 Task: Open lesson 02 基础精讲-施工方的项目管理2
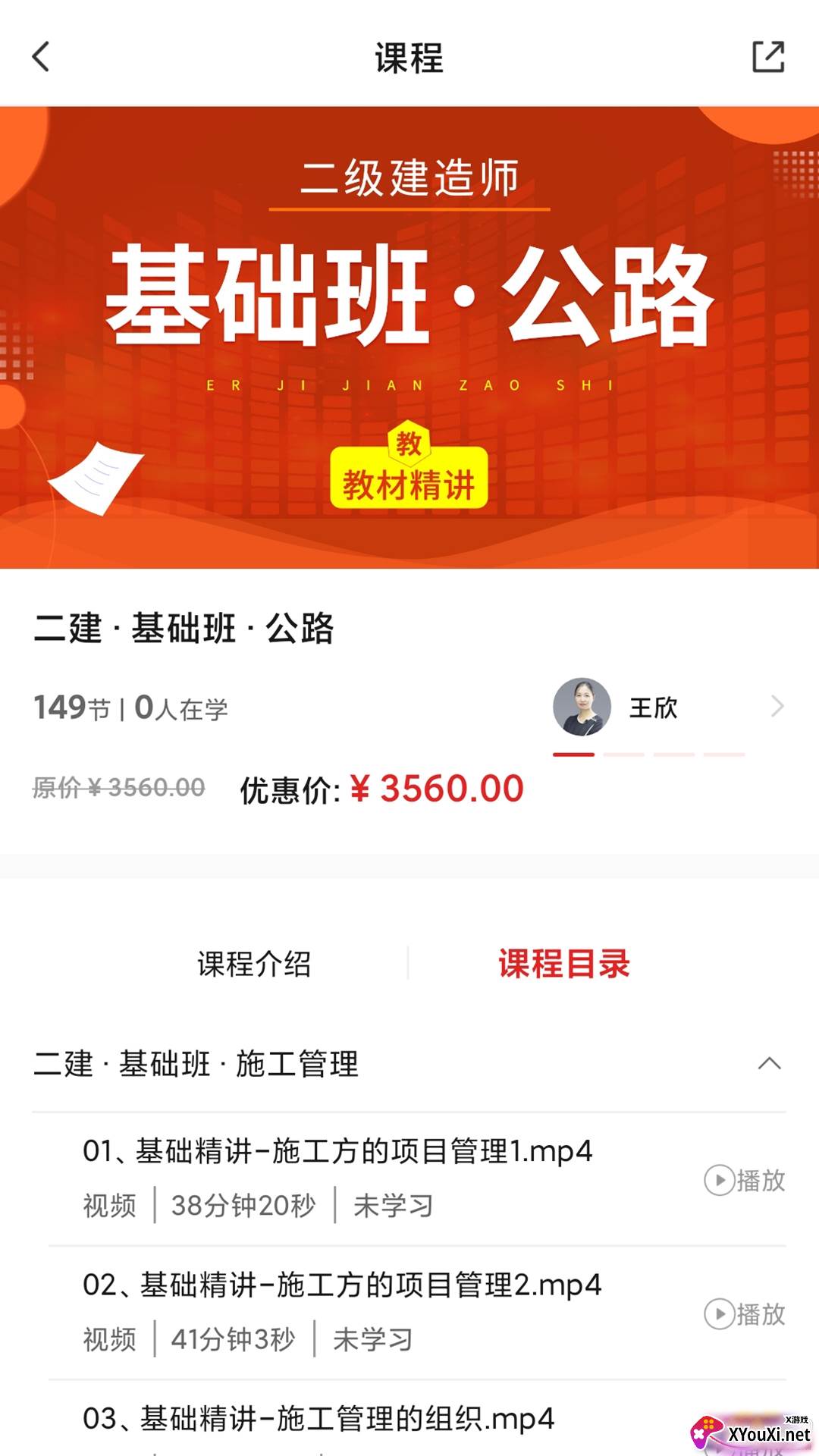[341, 1285]
